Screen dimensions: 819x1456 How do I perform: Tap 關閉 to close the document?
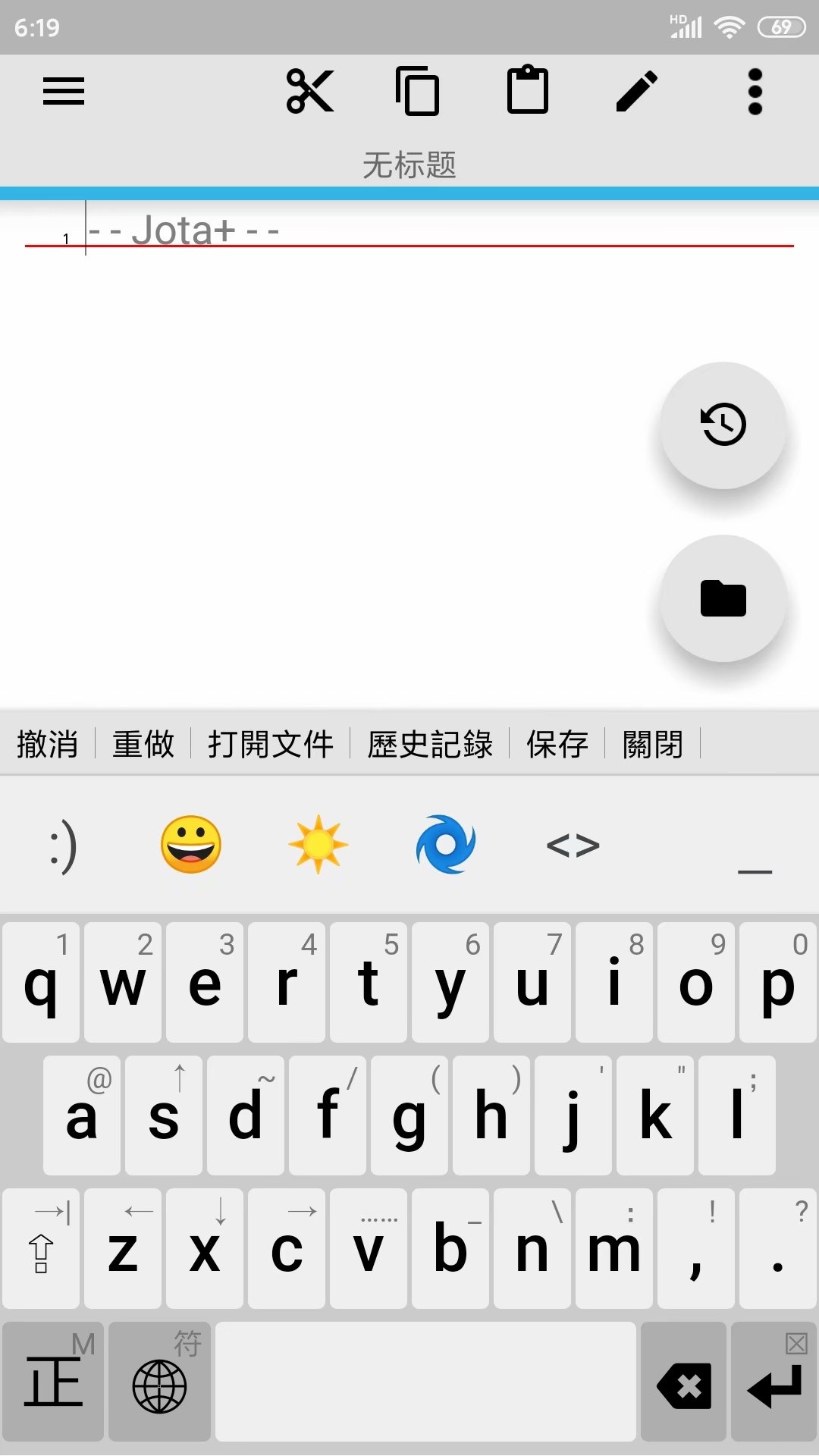(653, 744)
